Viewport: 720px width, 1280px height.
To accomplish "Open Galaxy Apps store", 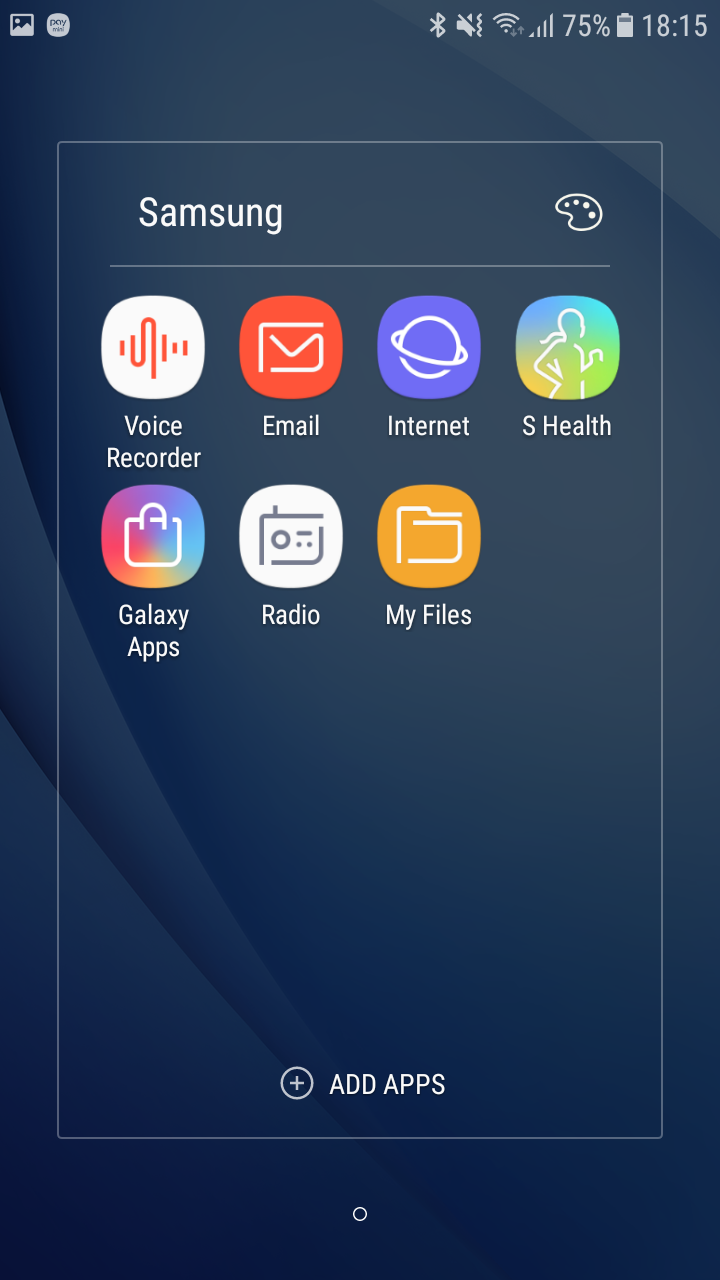I will click(153, 537).
